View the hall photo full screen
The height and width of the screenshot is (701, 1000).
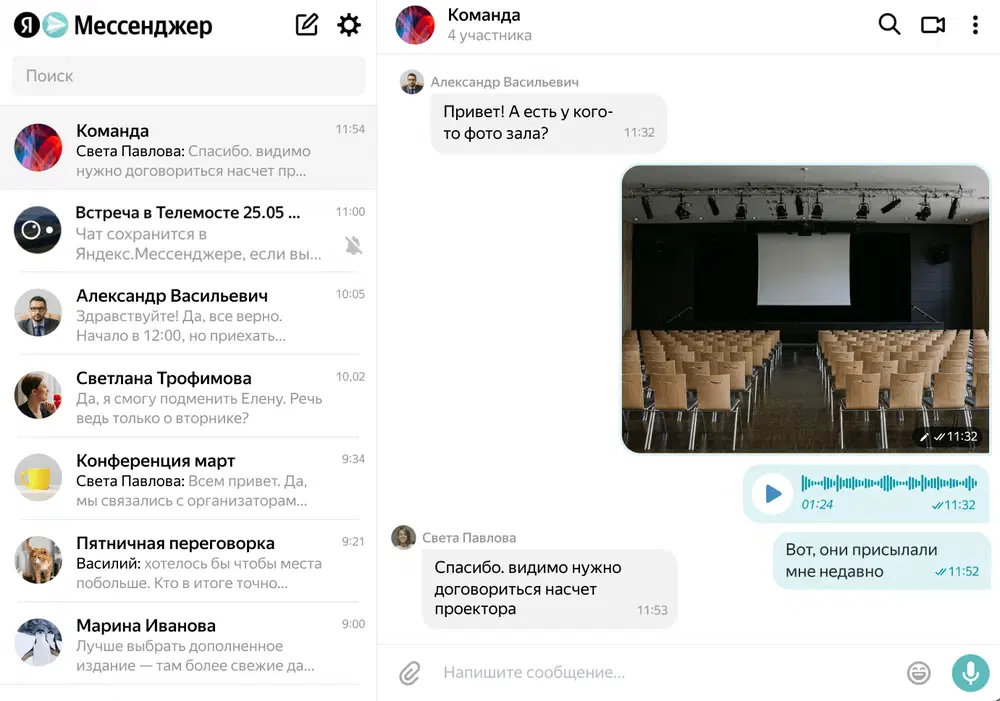804,308
